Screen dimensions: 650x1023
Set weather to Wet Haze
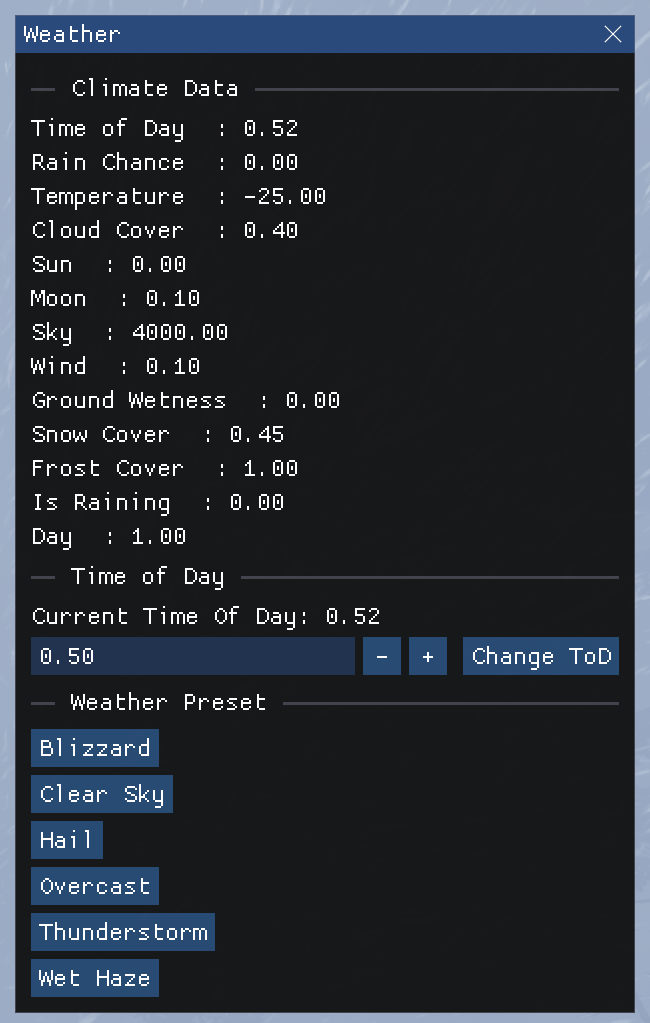pos(95,978)
